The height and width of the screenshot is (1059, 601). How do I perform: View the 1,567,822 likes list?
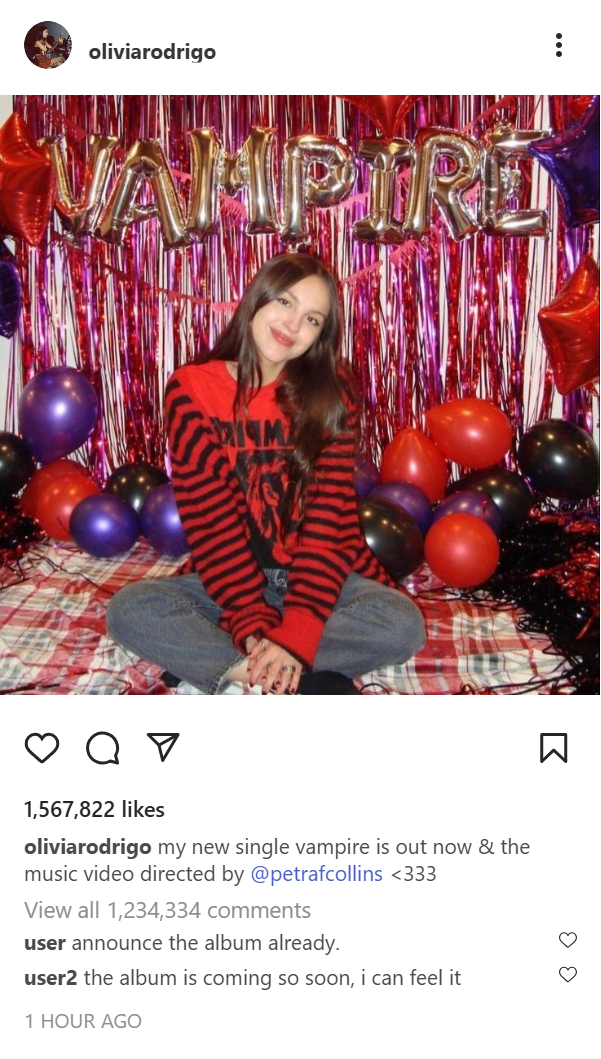94,809
